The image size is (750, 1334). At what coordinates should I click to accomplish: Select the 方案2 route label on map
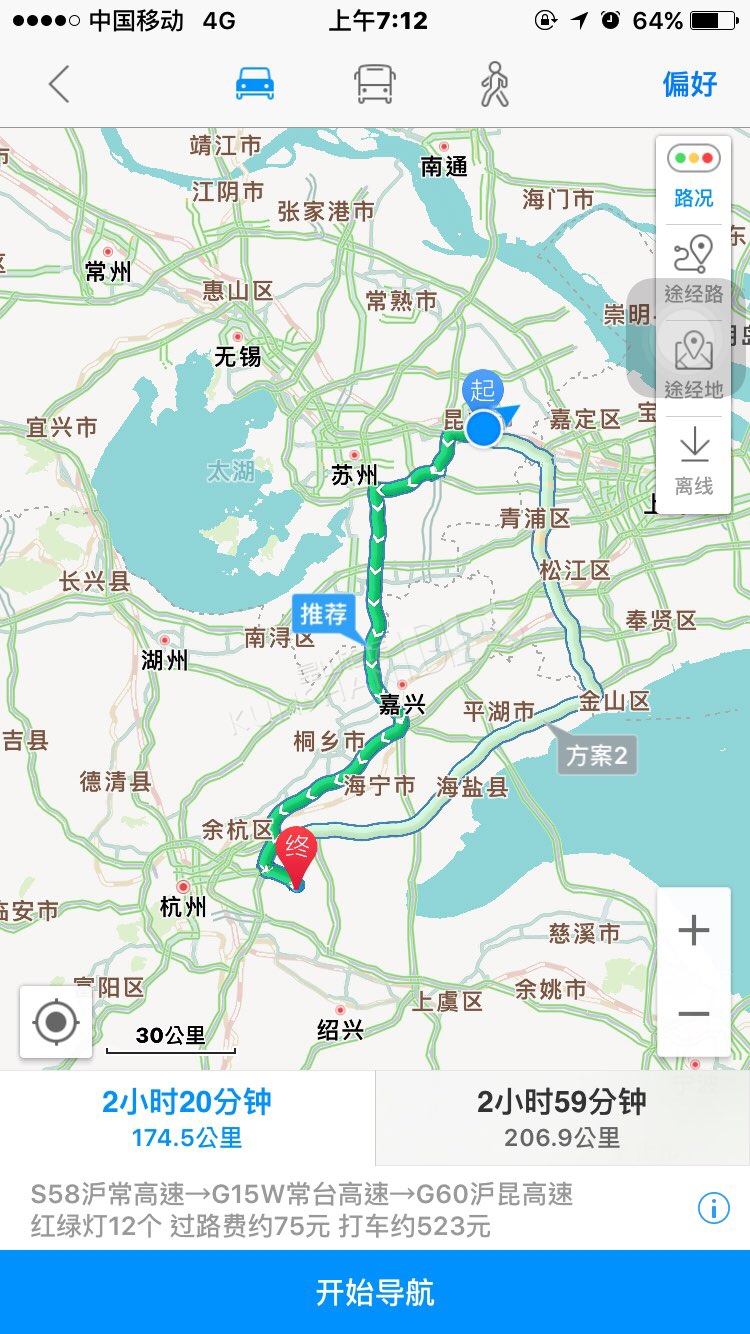[597, 756]
